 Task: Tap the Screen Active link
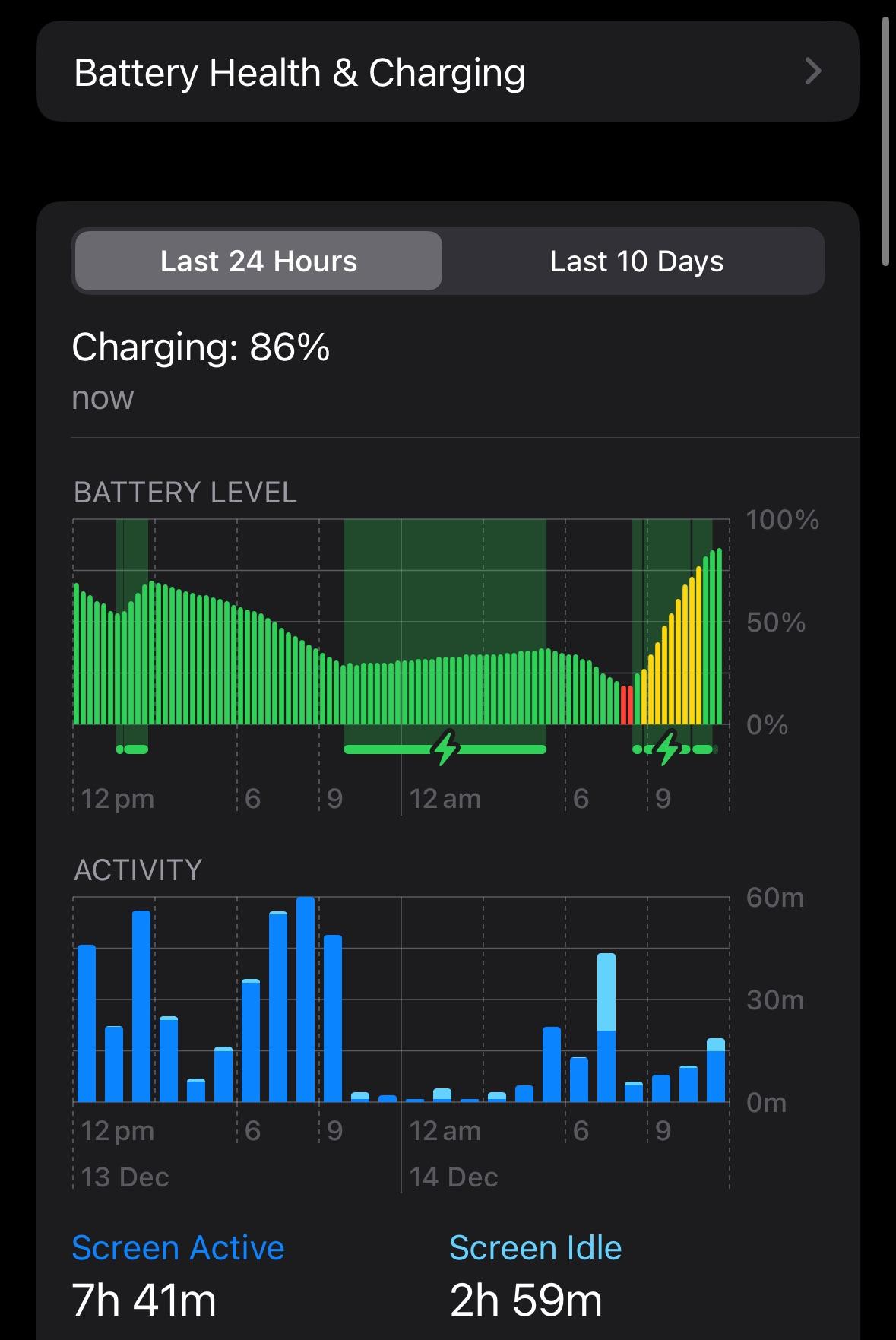[178, 1247]
